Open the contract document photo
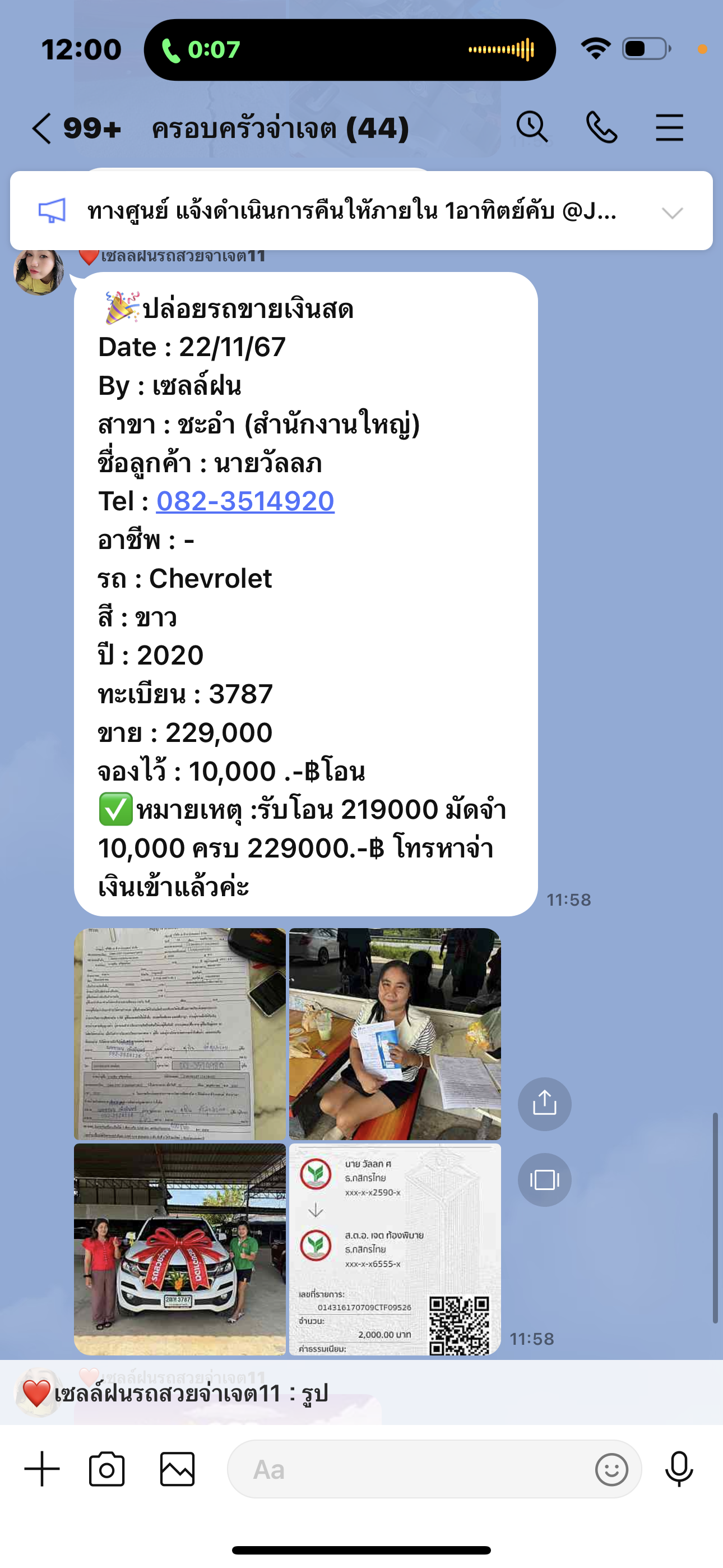 click(179, 1034)
